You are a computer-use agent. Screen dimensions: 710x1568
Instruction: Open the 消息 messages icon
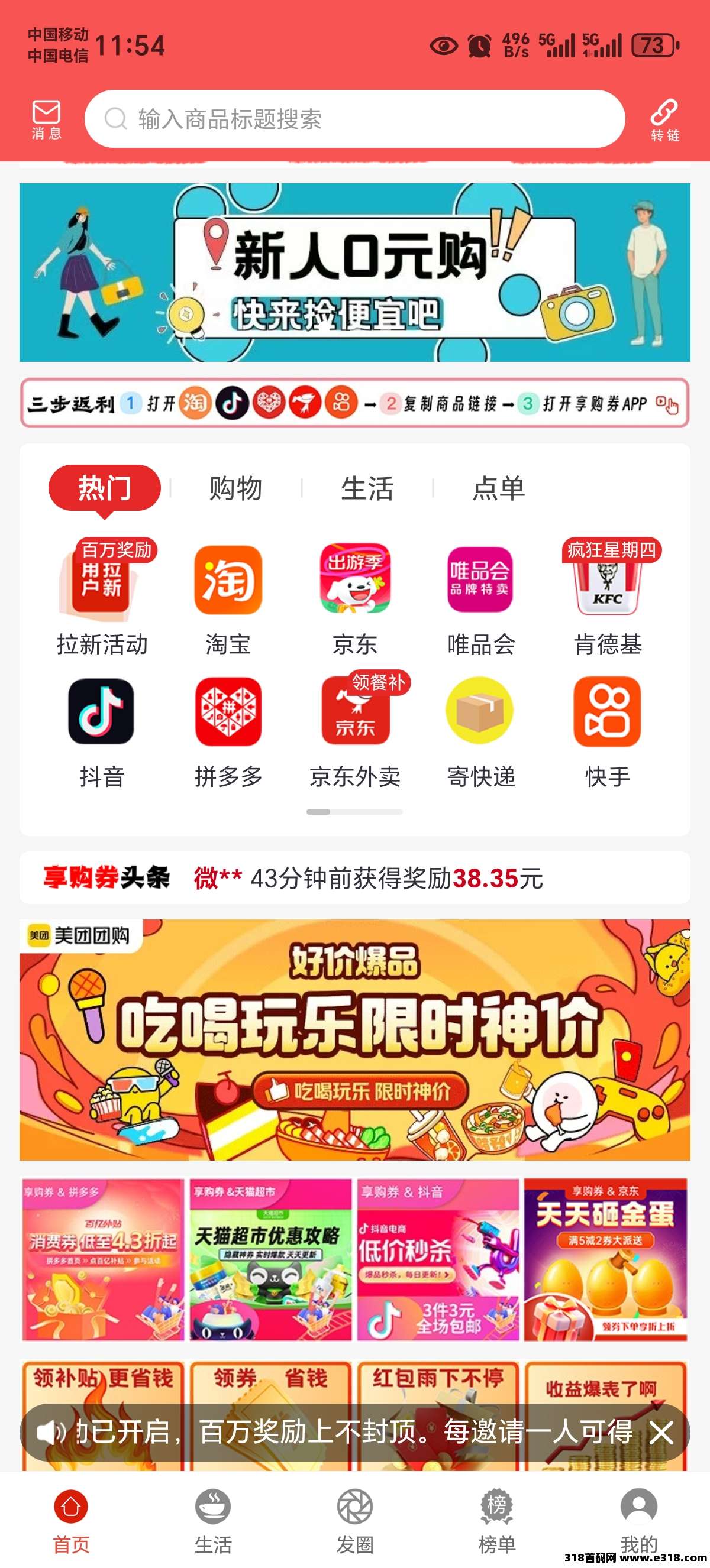pyautogui.click(x=46, y=119)
